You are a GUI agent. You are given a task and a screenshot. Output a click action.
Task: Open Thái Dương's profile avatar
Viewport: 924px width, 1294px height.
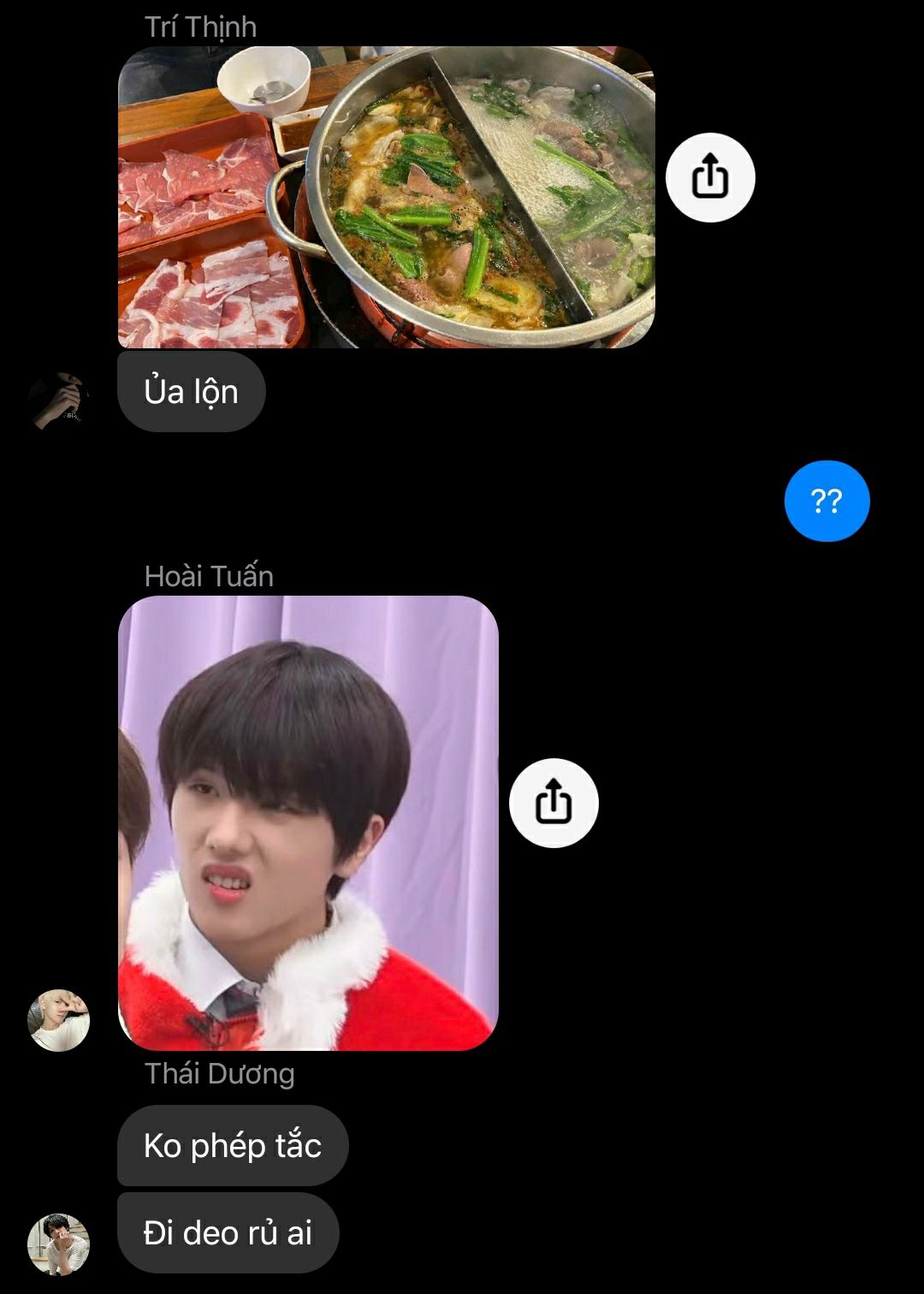coord(58,1244)
